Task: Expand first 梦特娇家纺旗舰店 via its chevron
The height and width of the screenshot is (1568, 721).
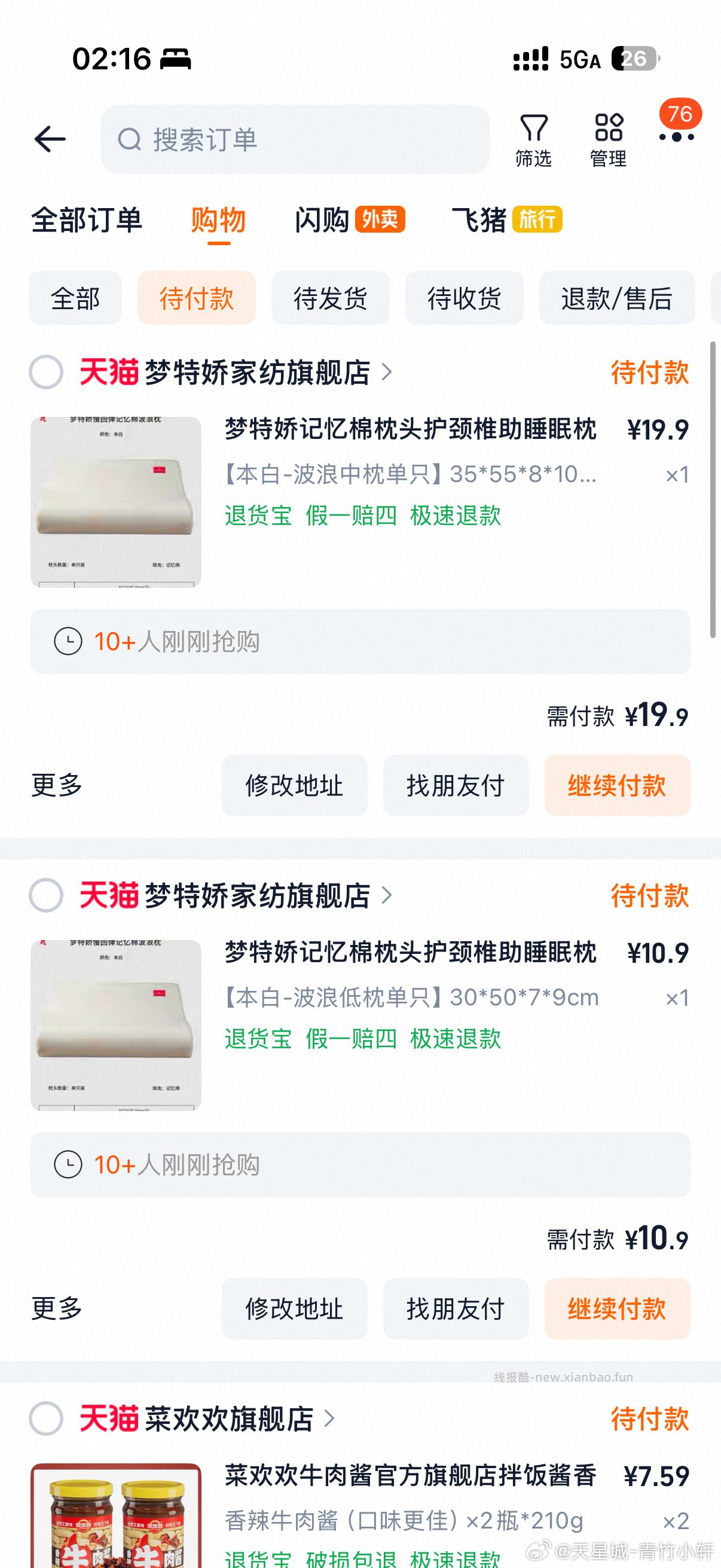Action: coord(387,374)
